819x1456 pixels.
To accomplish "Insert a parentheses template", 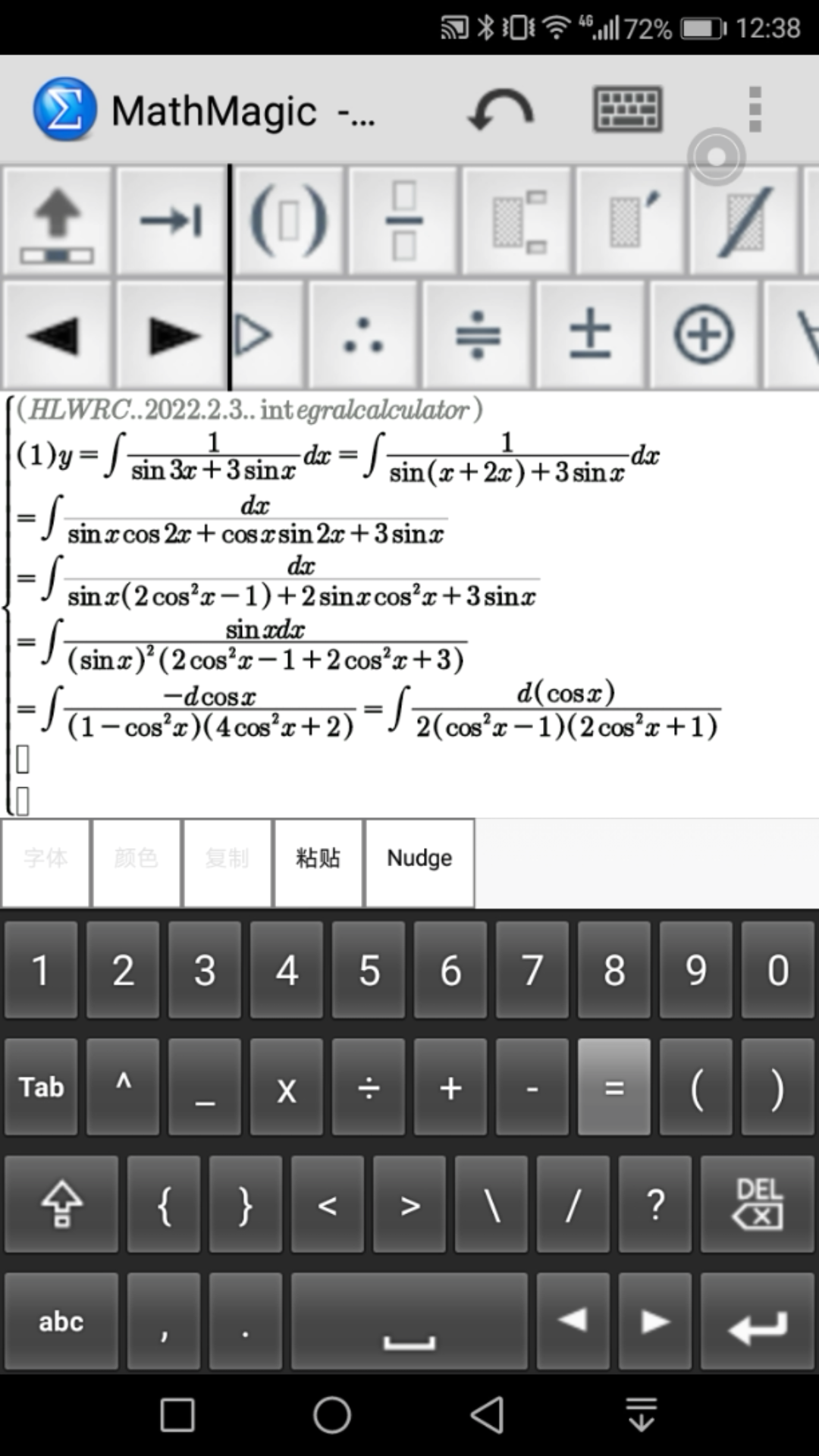I will click(x=289, y=221).
